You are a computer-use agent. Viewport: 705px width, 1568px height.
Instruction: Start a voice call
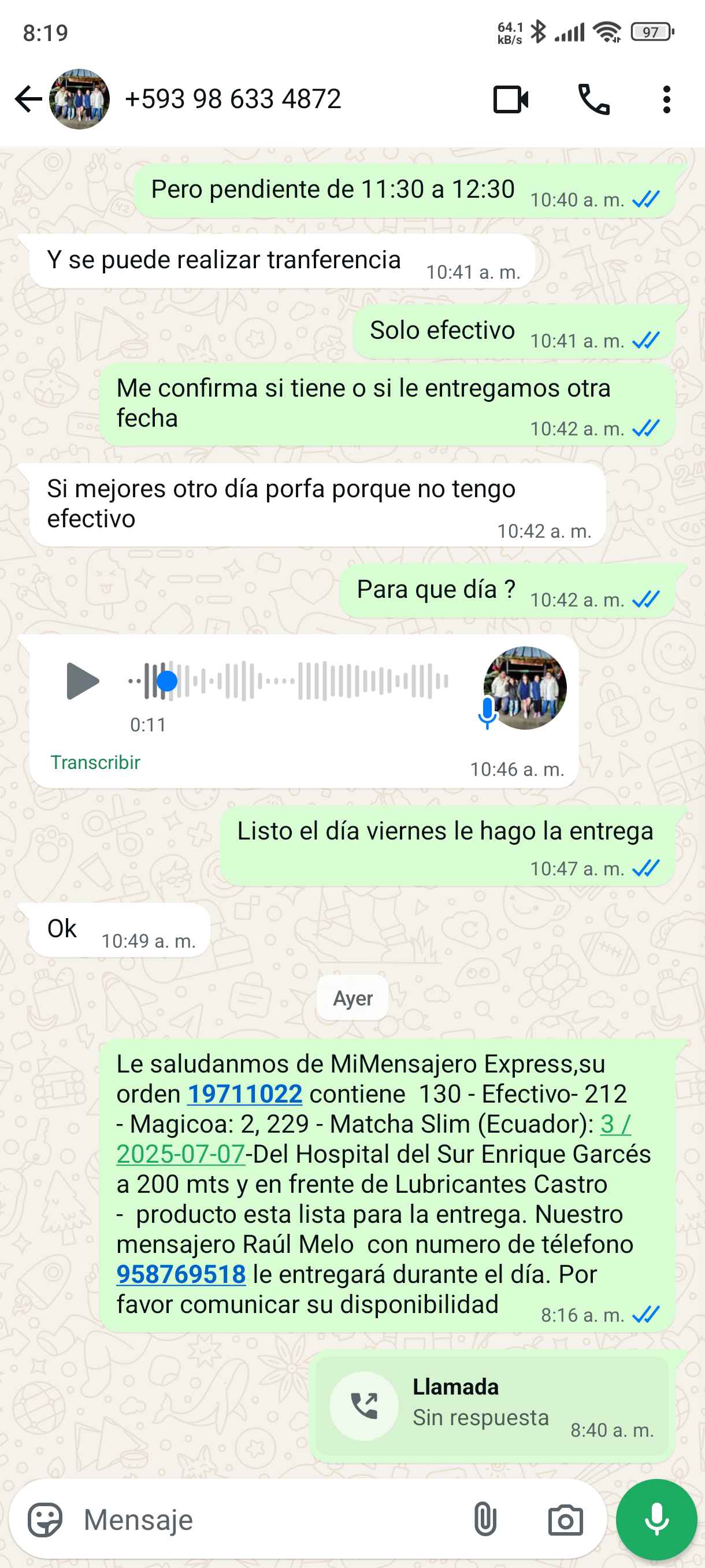pyautogui.click(x=593, y=99)
